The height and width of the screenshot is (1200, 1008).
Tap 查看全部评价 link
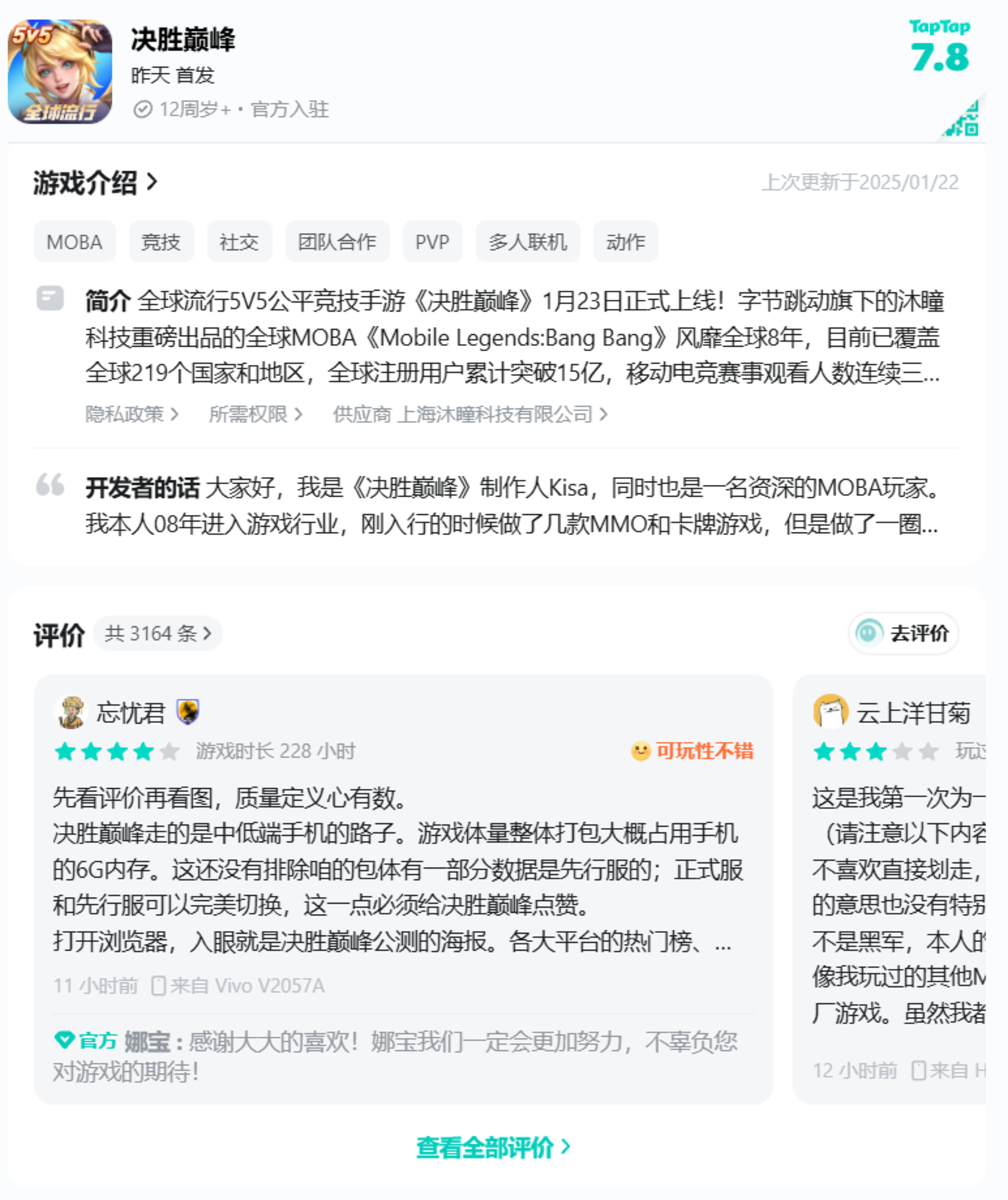(493, 1147)
